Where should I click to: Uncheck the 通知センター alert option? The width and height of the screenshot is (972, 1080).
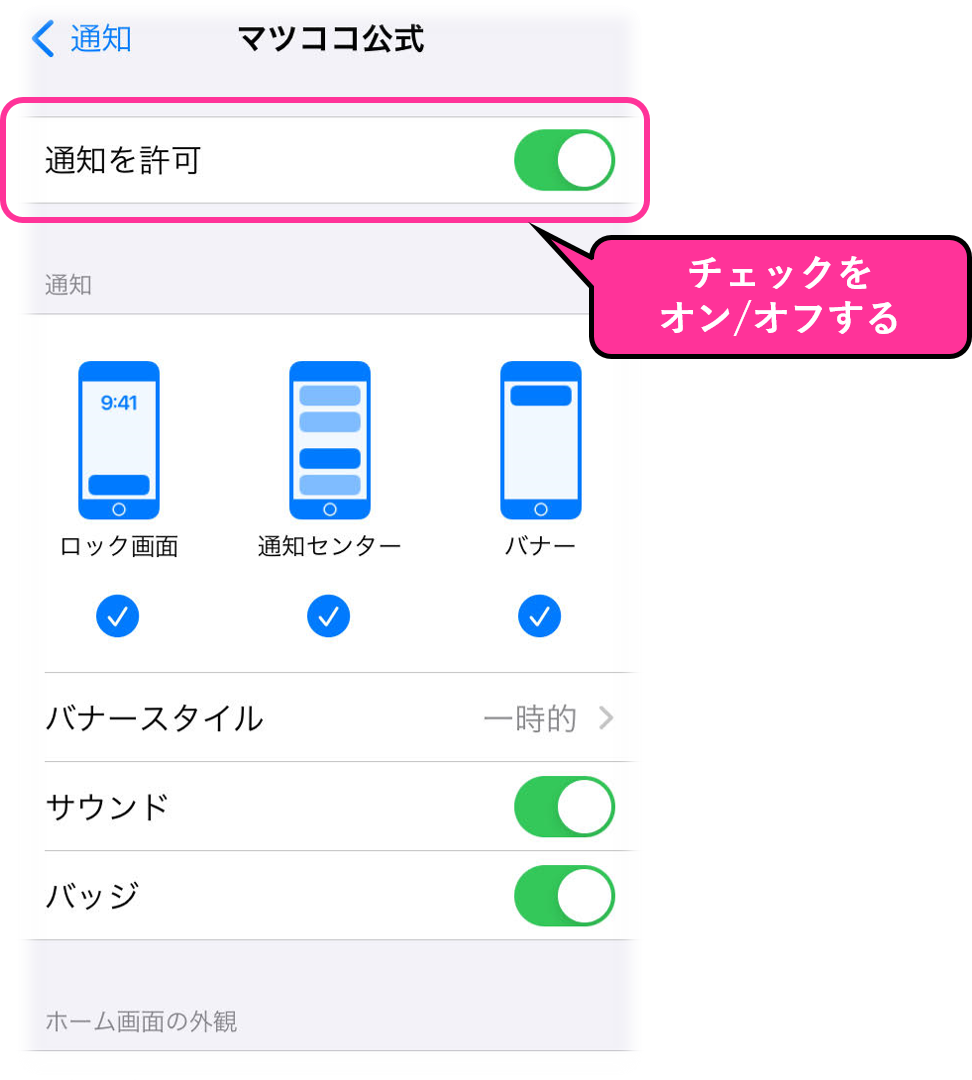[328, 616]
